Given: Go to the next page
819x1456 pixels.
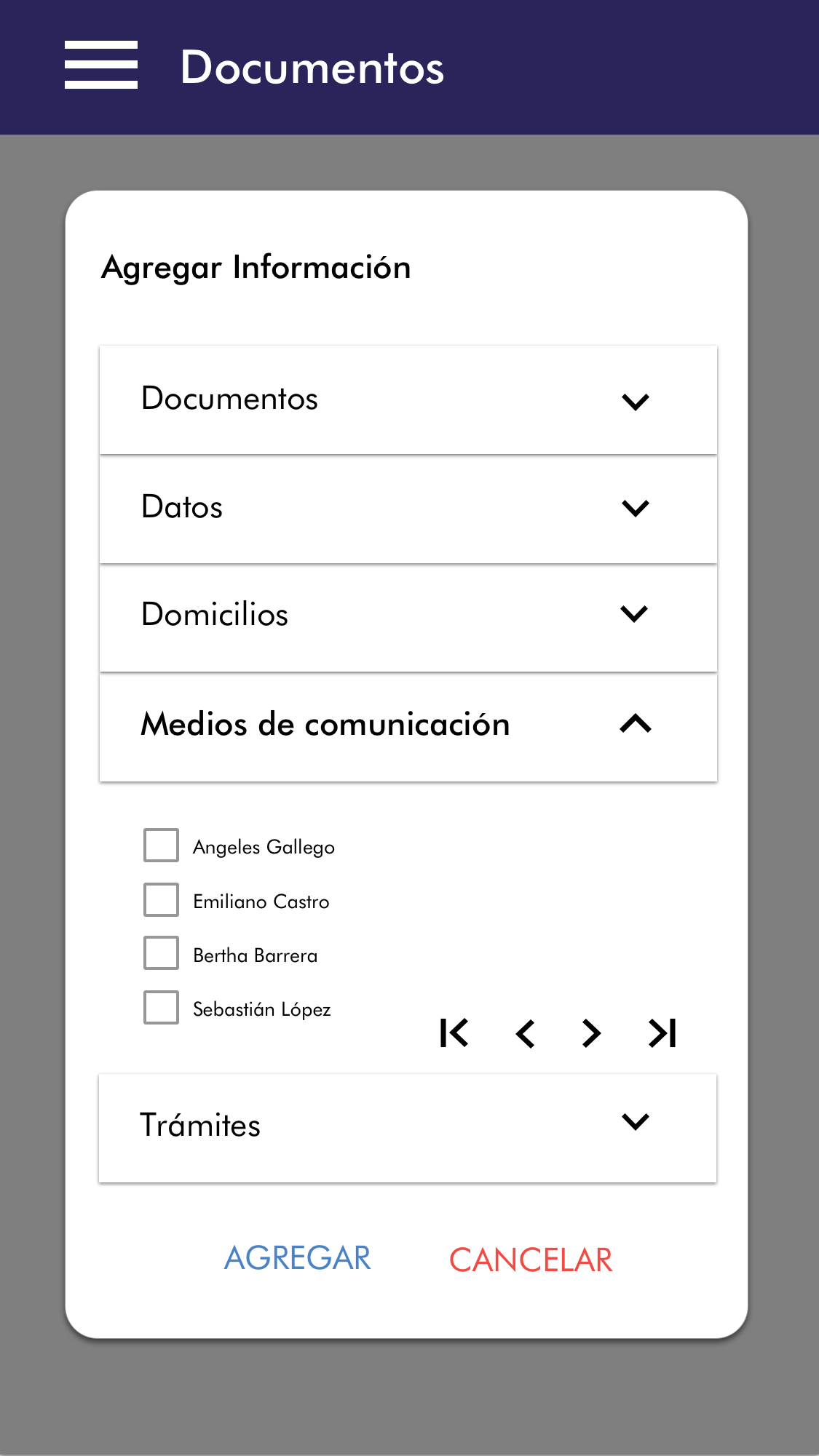Looking at the screenshot, I should click(591, 1033).
